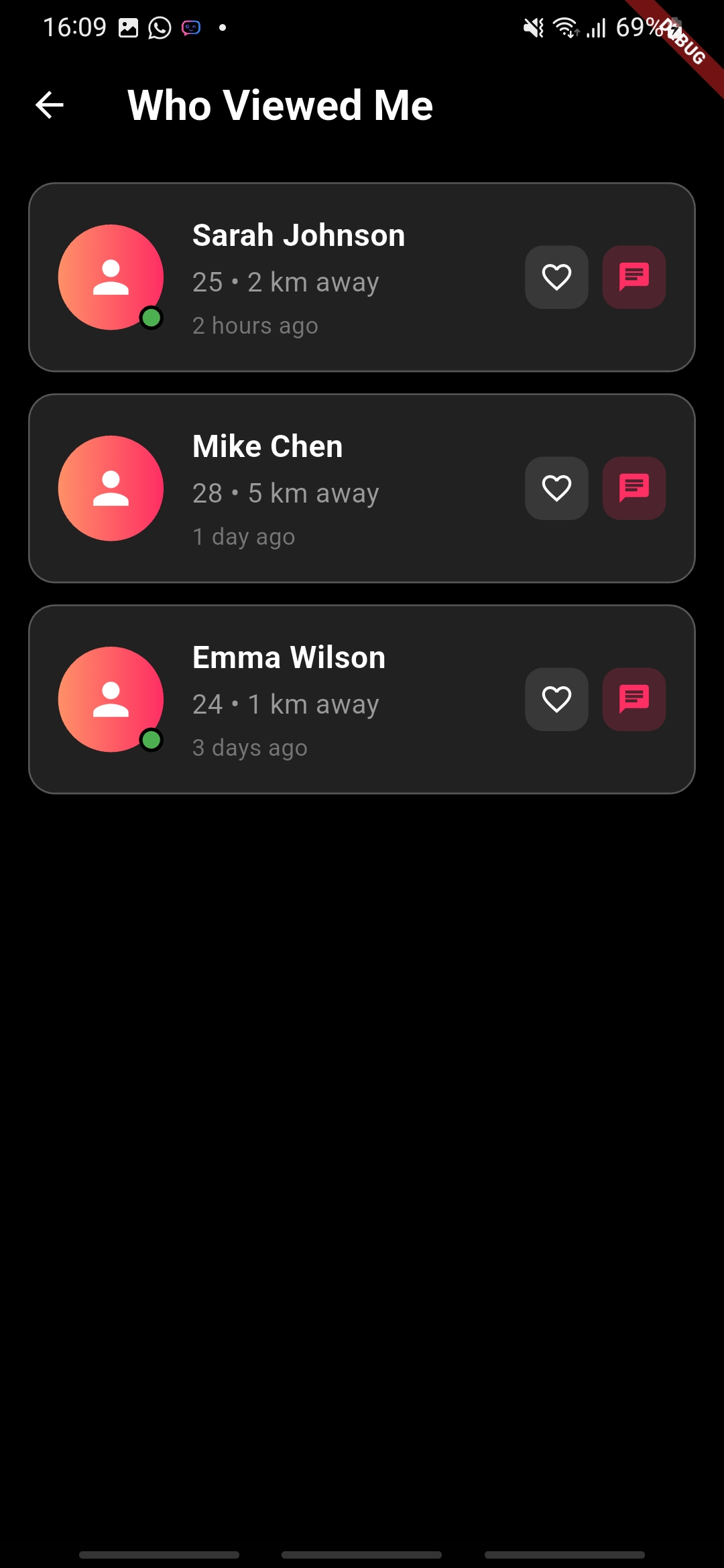This screenshot has width=724, height=1568.
Task: Like Mike Chen's profile
Action: (x=556, y=488)
